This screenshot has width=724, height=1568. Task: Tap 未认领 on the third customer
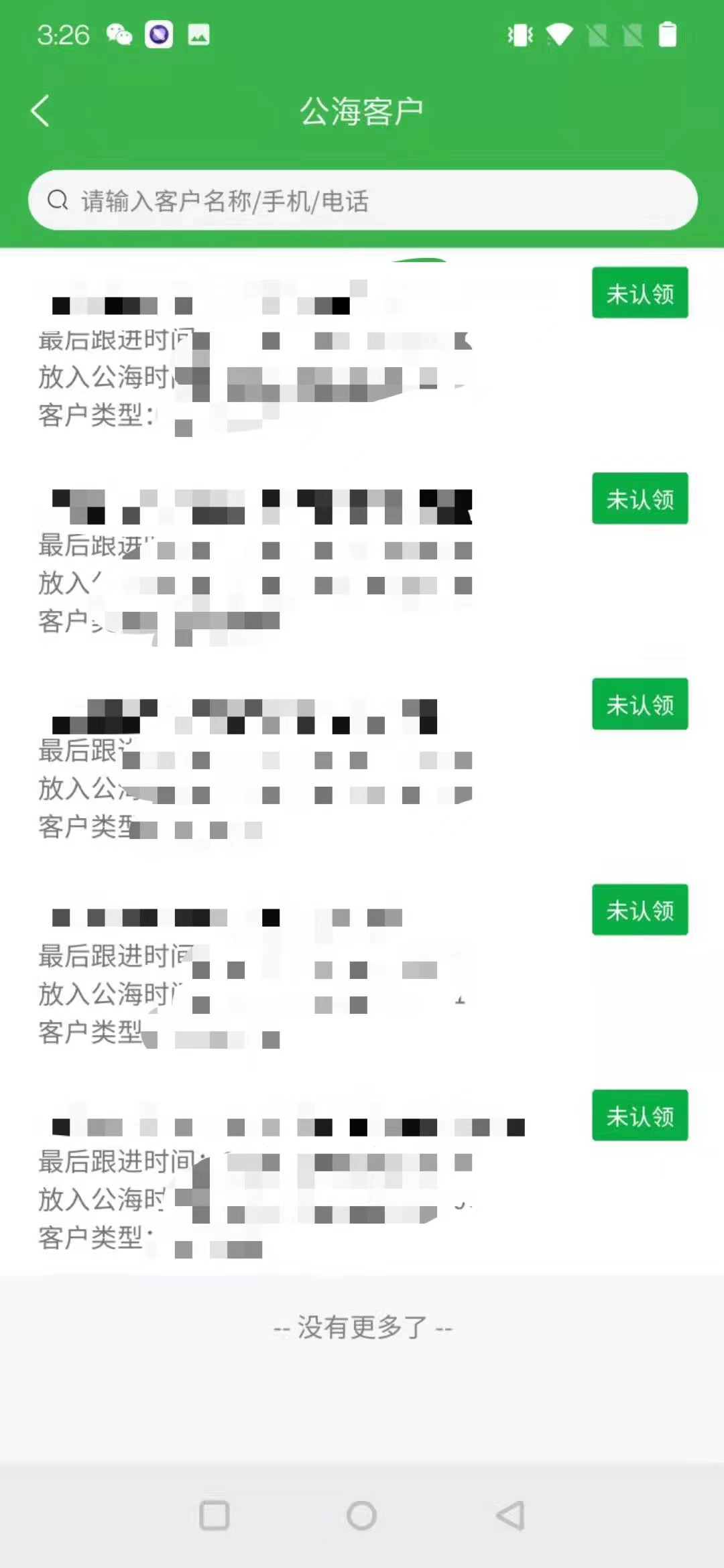click(640, 704)
